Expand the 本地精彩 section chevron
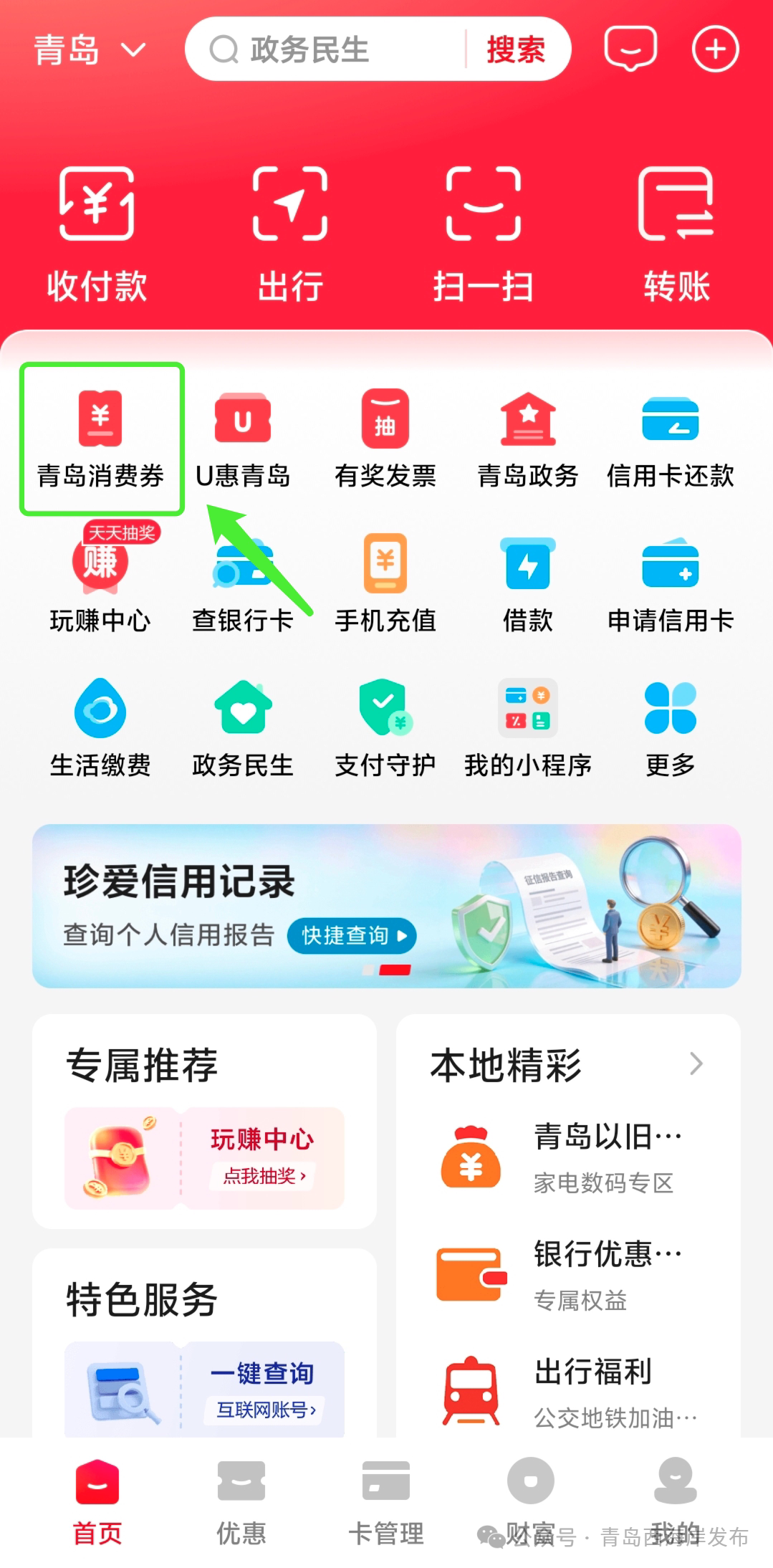 coord(696,1063)
